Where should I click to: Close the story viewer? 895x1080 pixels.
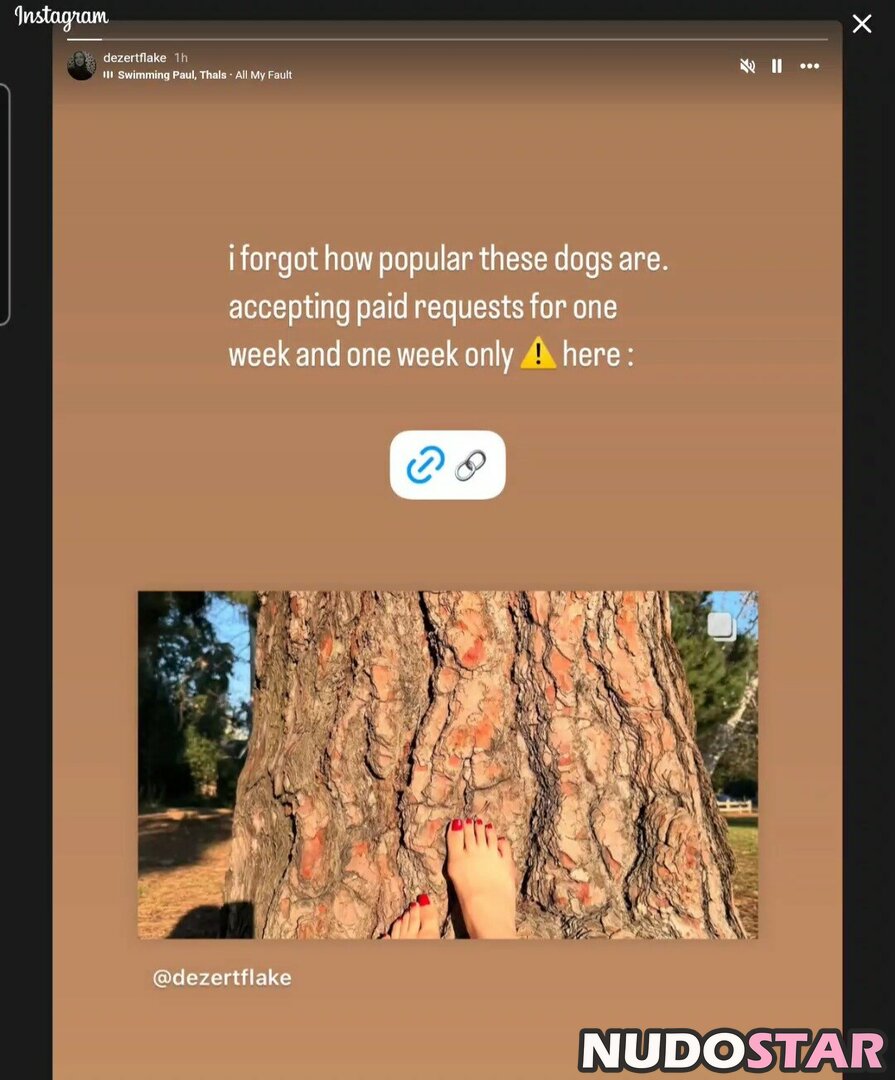pyautogui.click(x=861, y=24)
